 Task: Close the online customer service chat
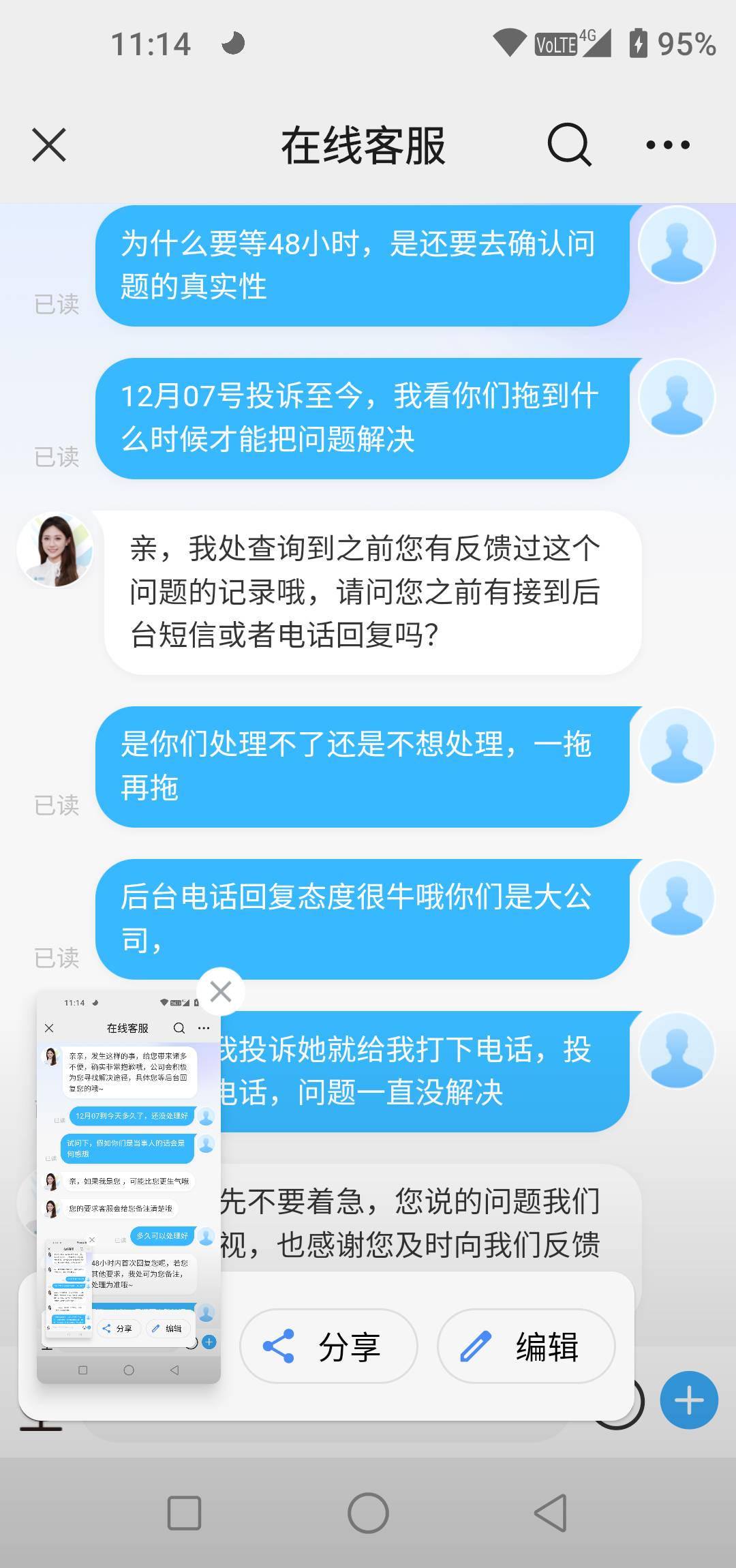(49, 145)
